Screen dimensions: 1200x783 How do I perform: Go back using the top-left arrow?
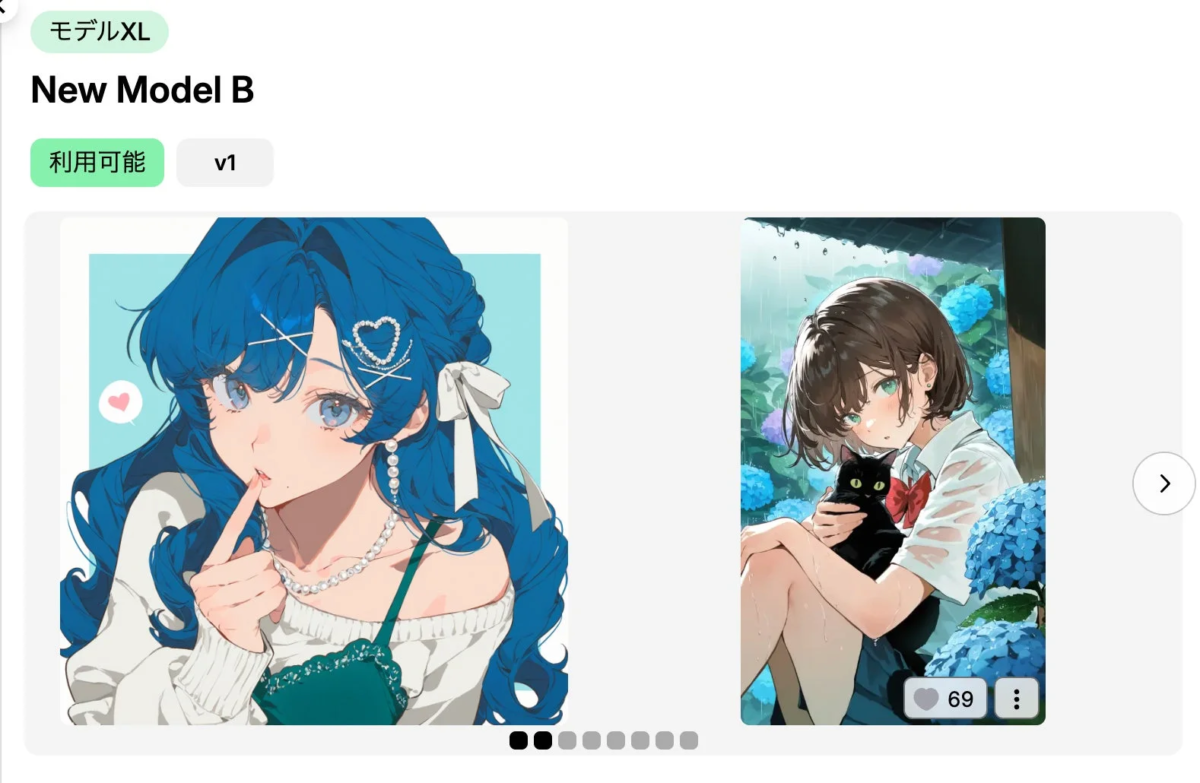(3, 5)
